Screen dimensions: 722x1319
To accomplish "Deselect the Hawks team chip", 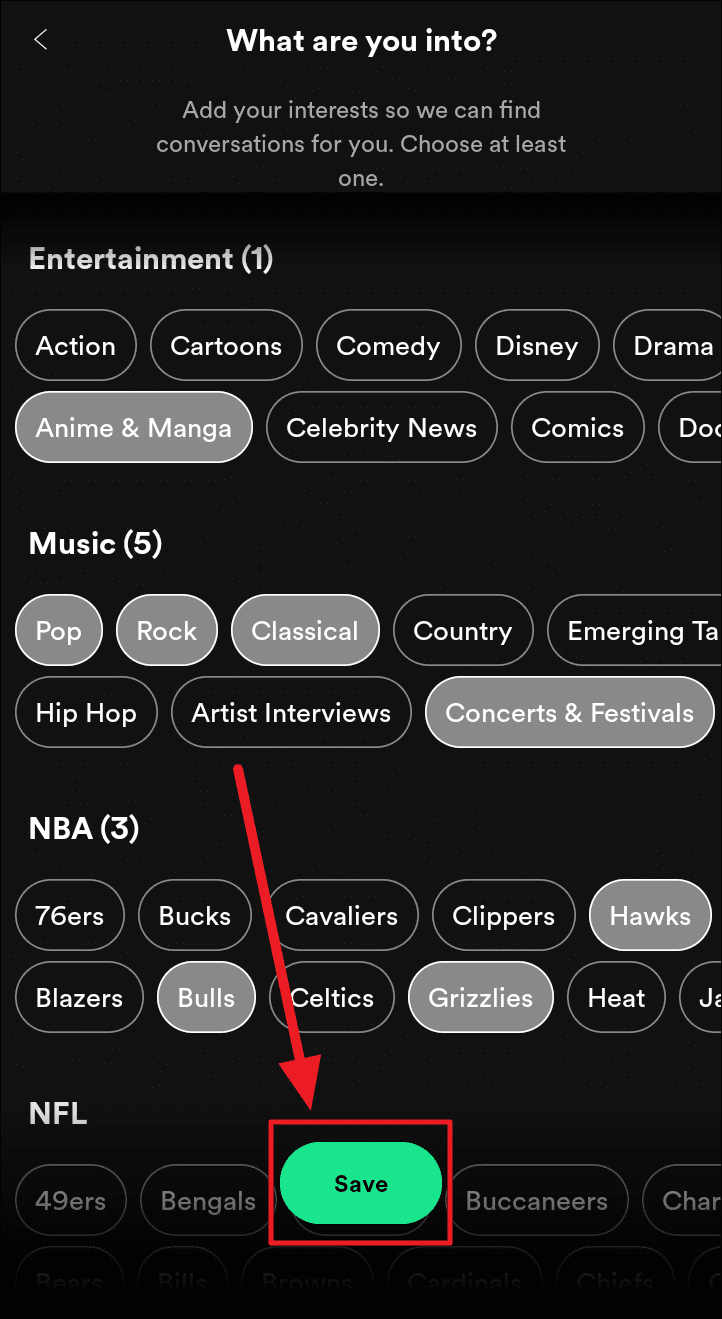I will tap(650, 916).
